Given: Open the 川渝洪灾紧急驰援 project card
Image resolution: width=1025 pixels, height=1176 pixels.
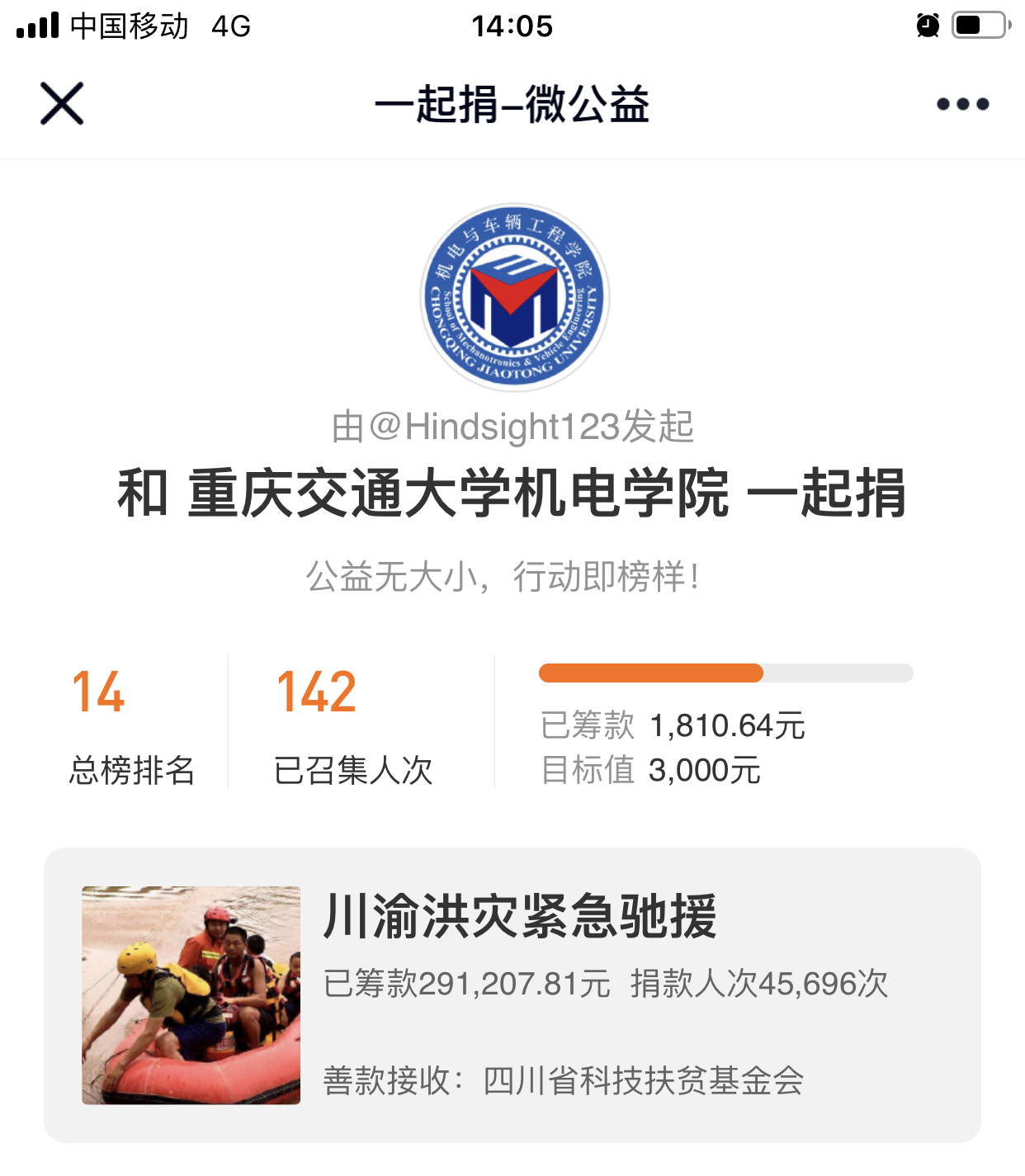Looking at the screenshot, I should (x=512, y=994).
